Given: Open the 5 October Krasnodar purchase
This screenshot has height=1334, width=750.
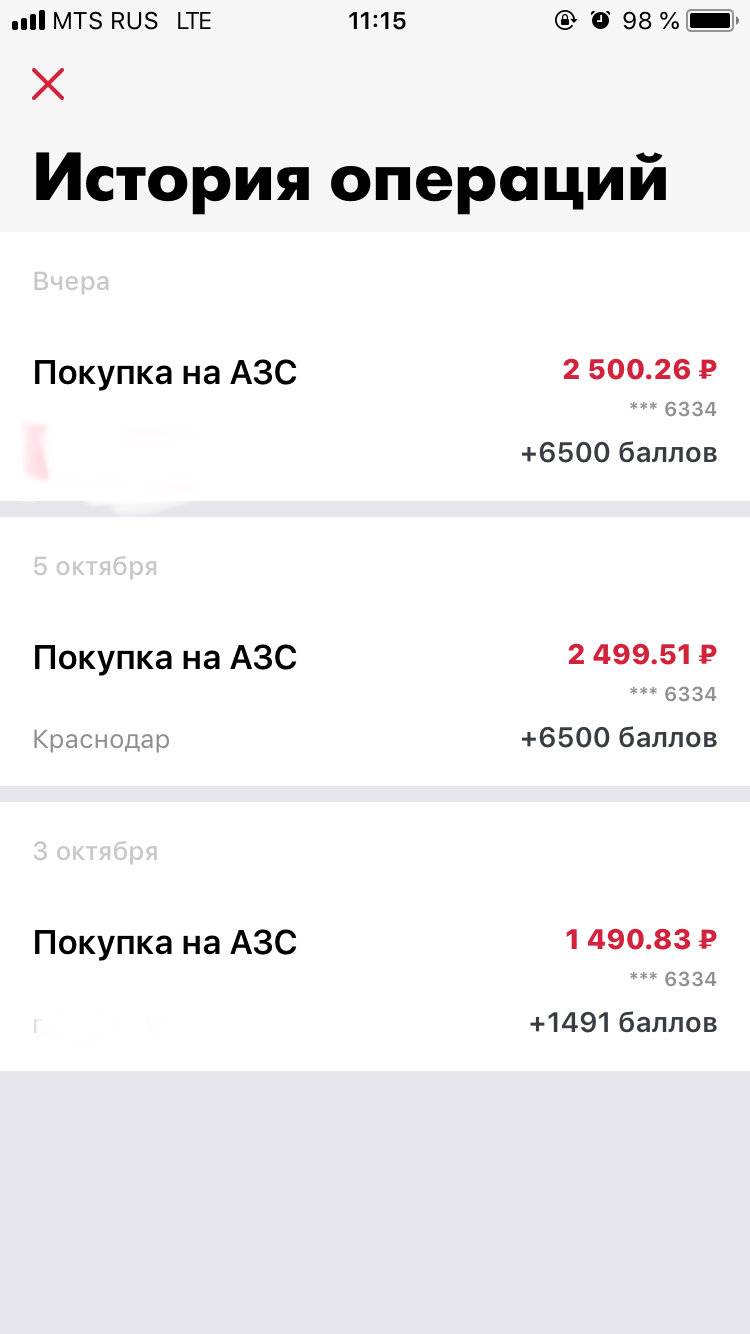Looking at the screenshot, I should pos(375,697).
